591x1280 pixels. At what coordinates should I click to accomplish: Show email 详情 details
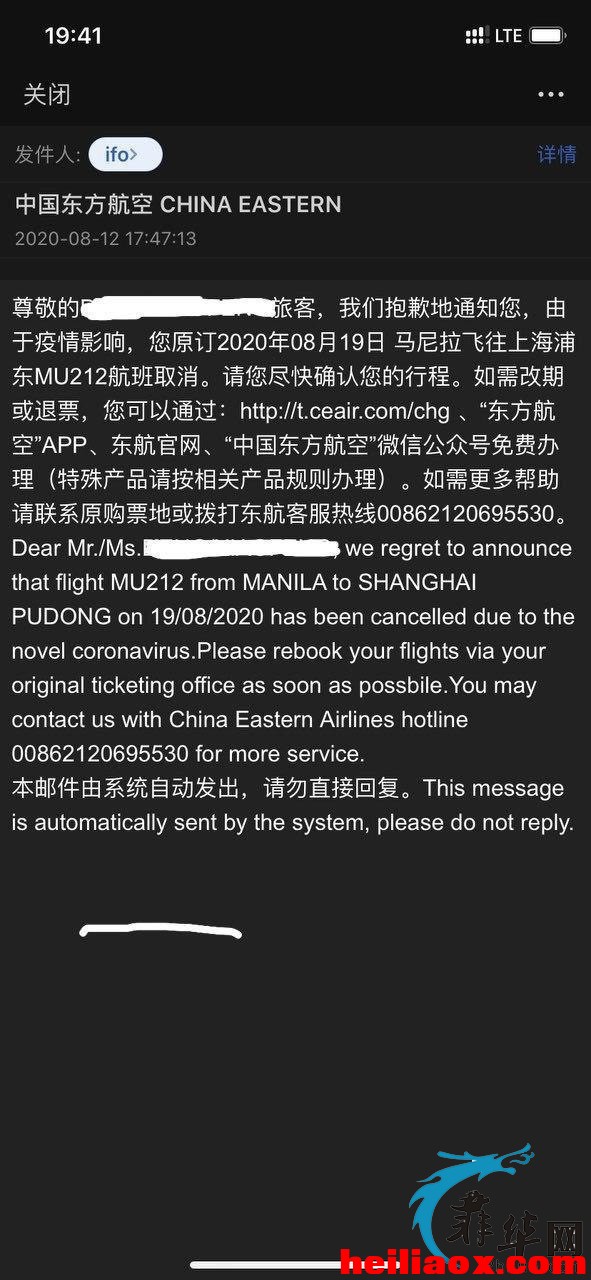[x=557, y=155]
